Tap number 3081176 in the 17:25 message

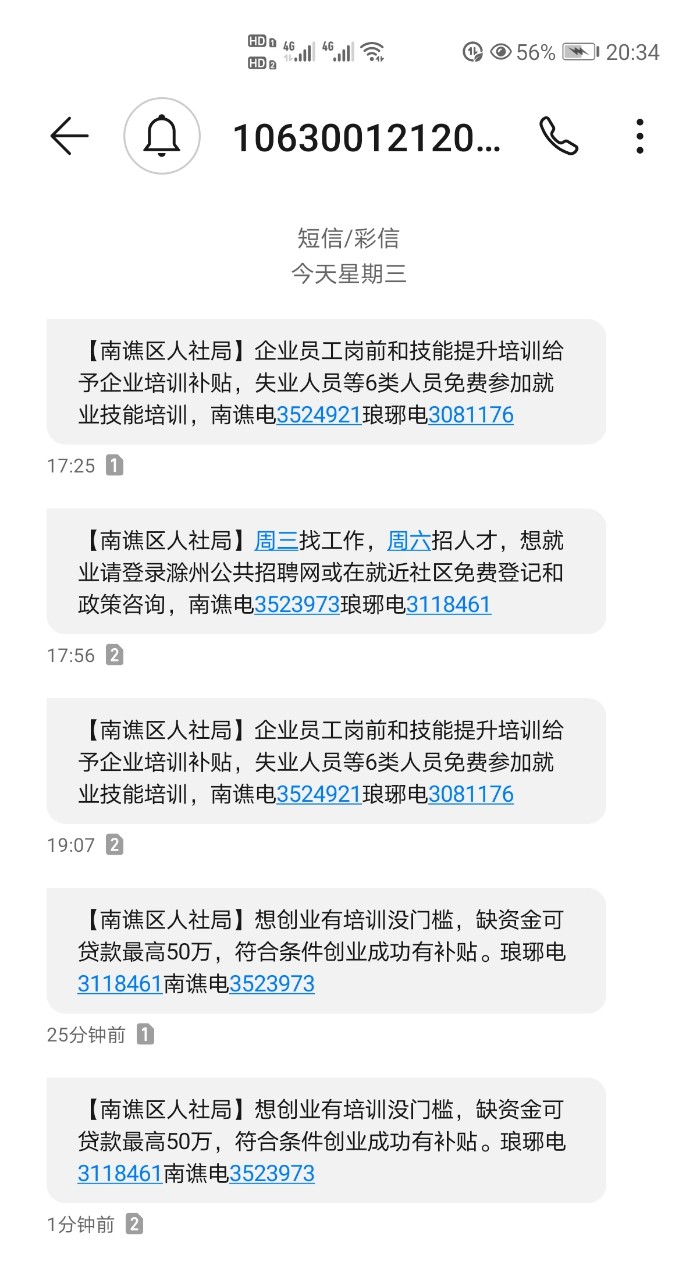tap(471, 415)
